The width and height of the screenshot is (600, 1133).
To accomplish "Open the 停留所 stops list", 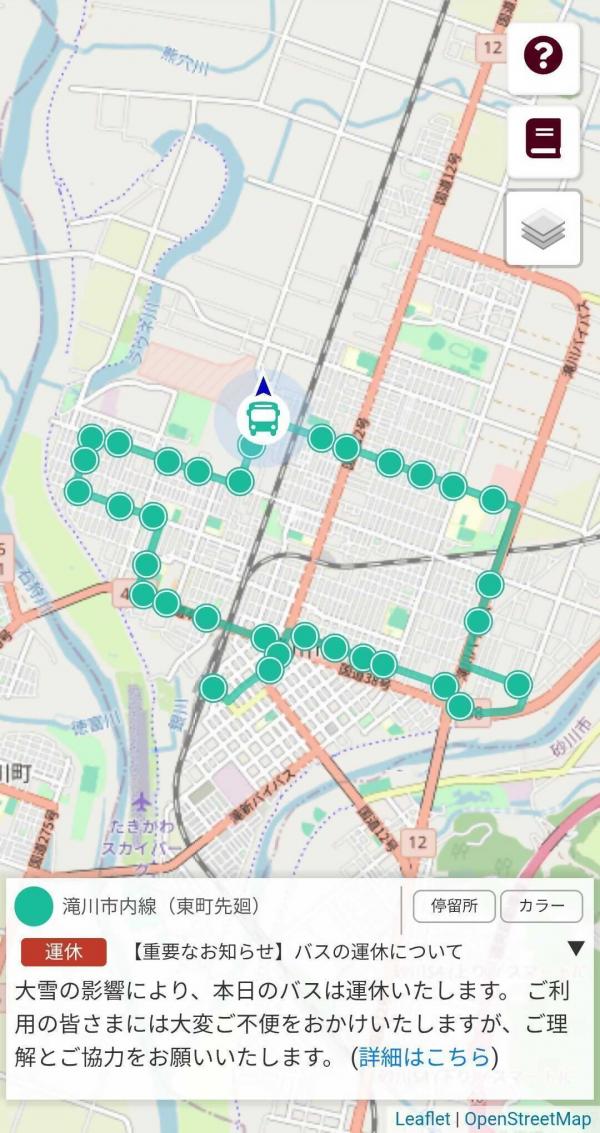I will (454, 907).
